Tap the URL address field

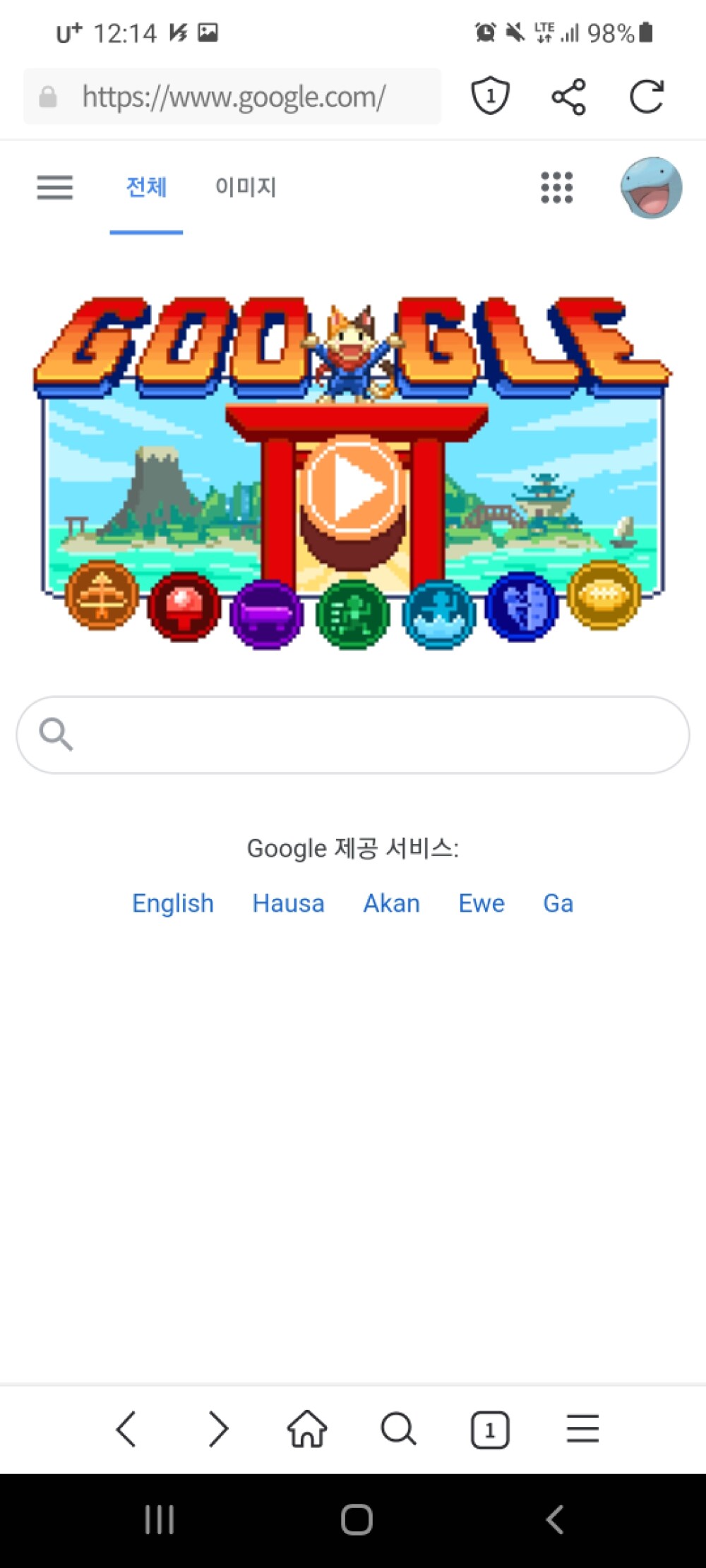click(233, 97)
